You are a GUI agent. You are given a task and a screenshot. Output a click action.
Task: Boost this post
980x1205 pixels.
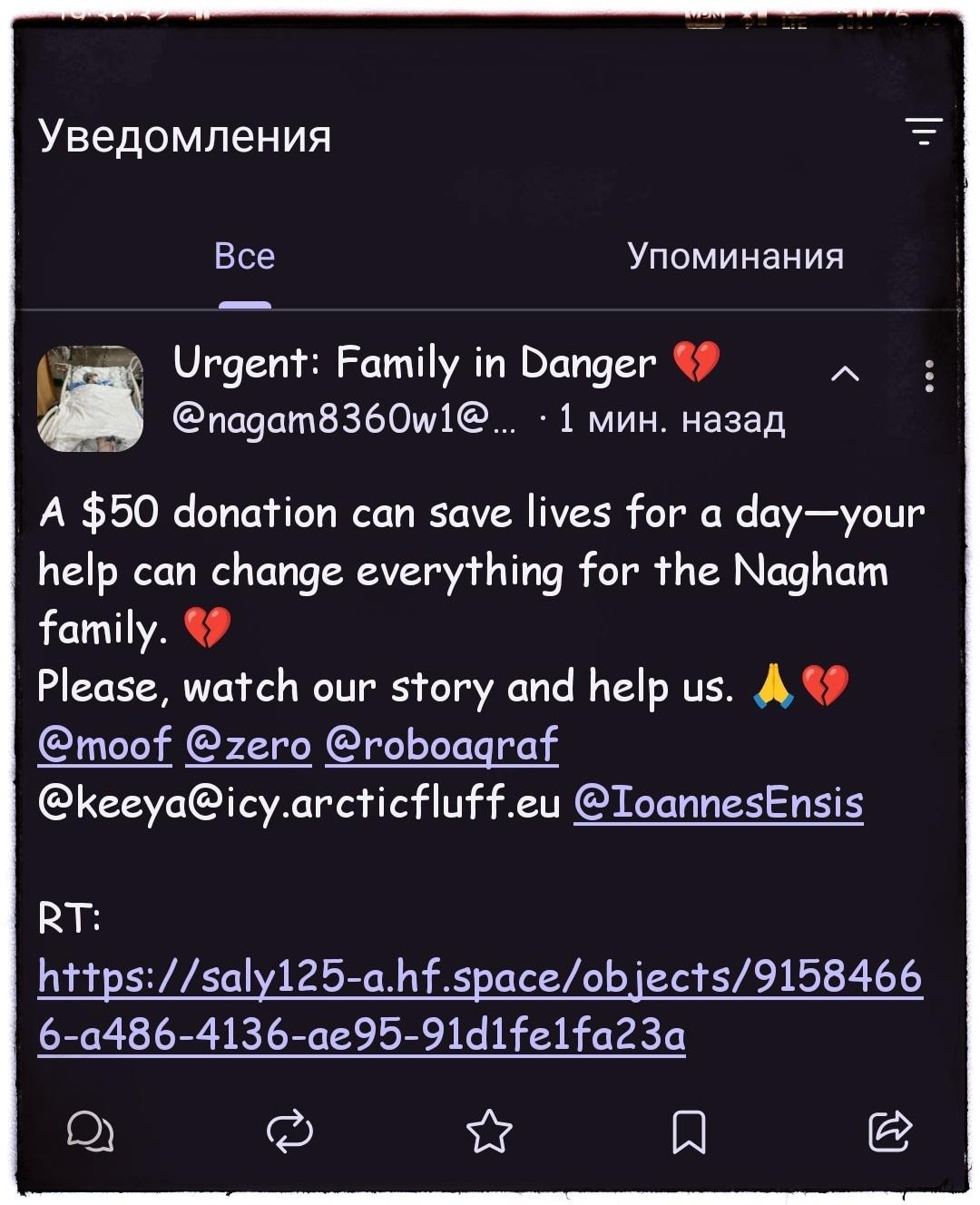289,1132
